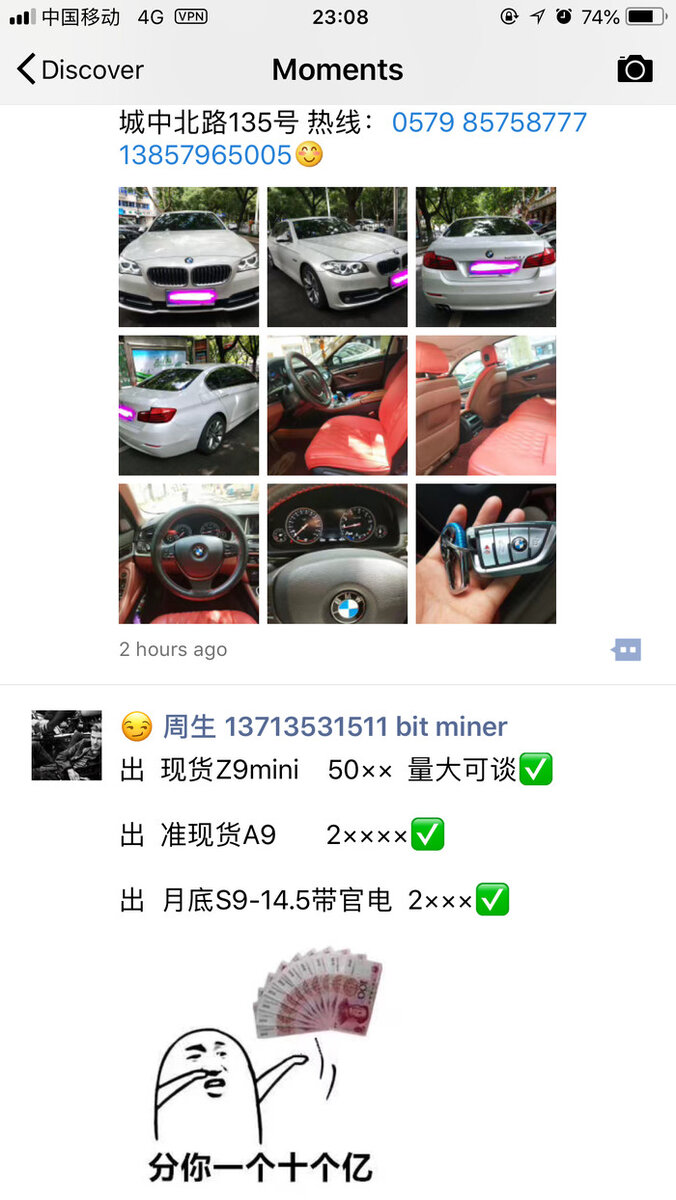Viewport: 676px width, 1200px height.
Task: Open the front view BMW photo
Action: pyautogui.click(x=189, y=257)
